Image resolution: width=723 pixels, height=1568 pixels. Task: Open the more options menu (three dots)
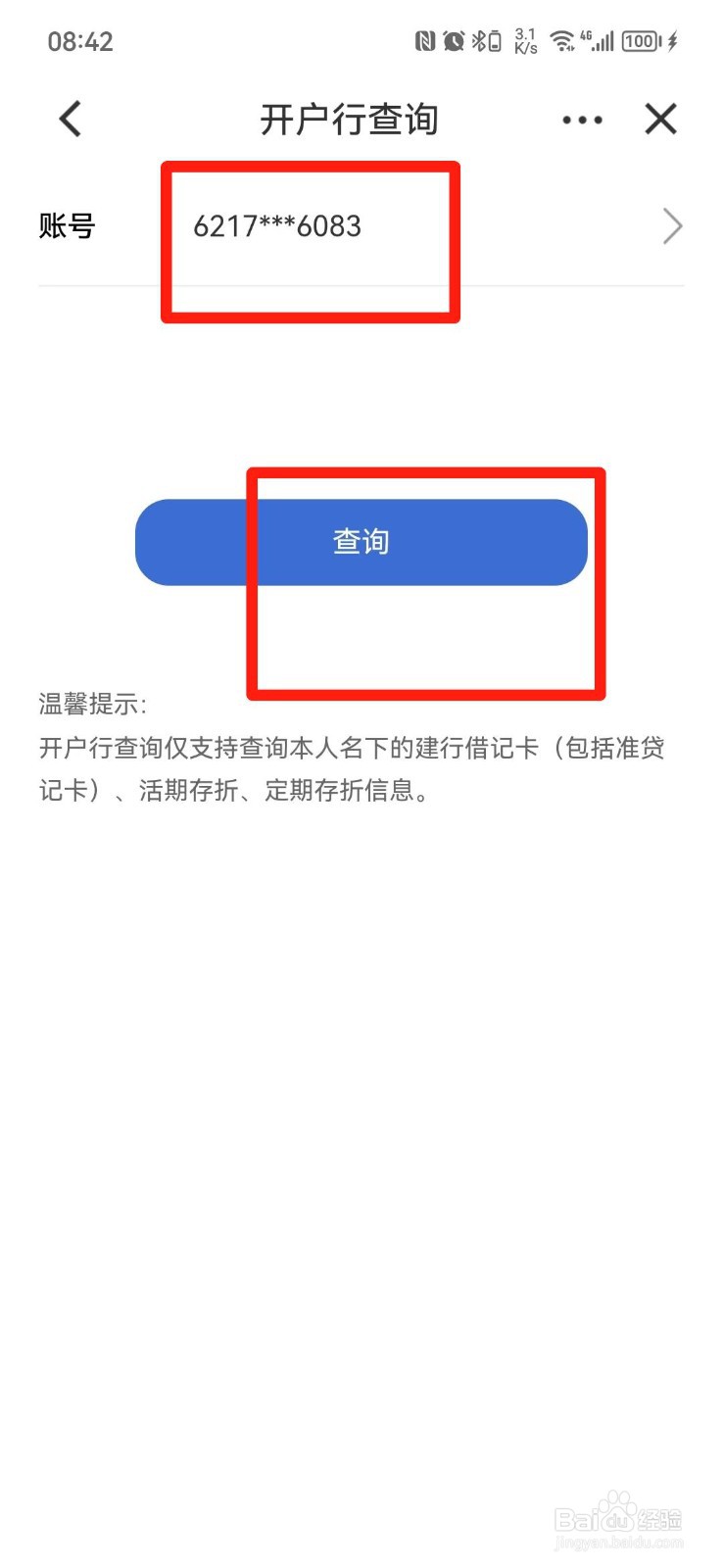[581, 120]
